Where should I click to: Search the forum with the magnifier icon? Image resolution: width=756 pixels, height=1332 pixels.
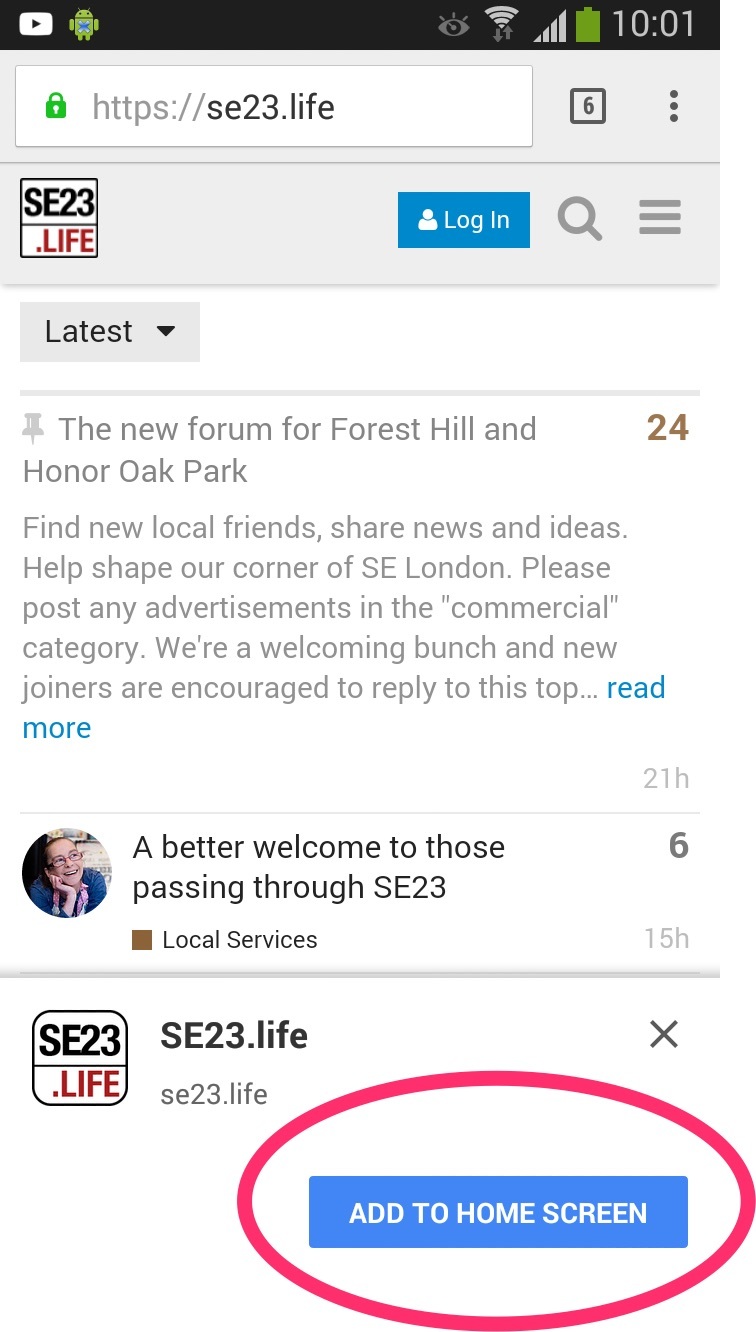point(580,219)
